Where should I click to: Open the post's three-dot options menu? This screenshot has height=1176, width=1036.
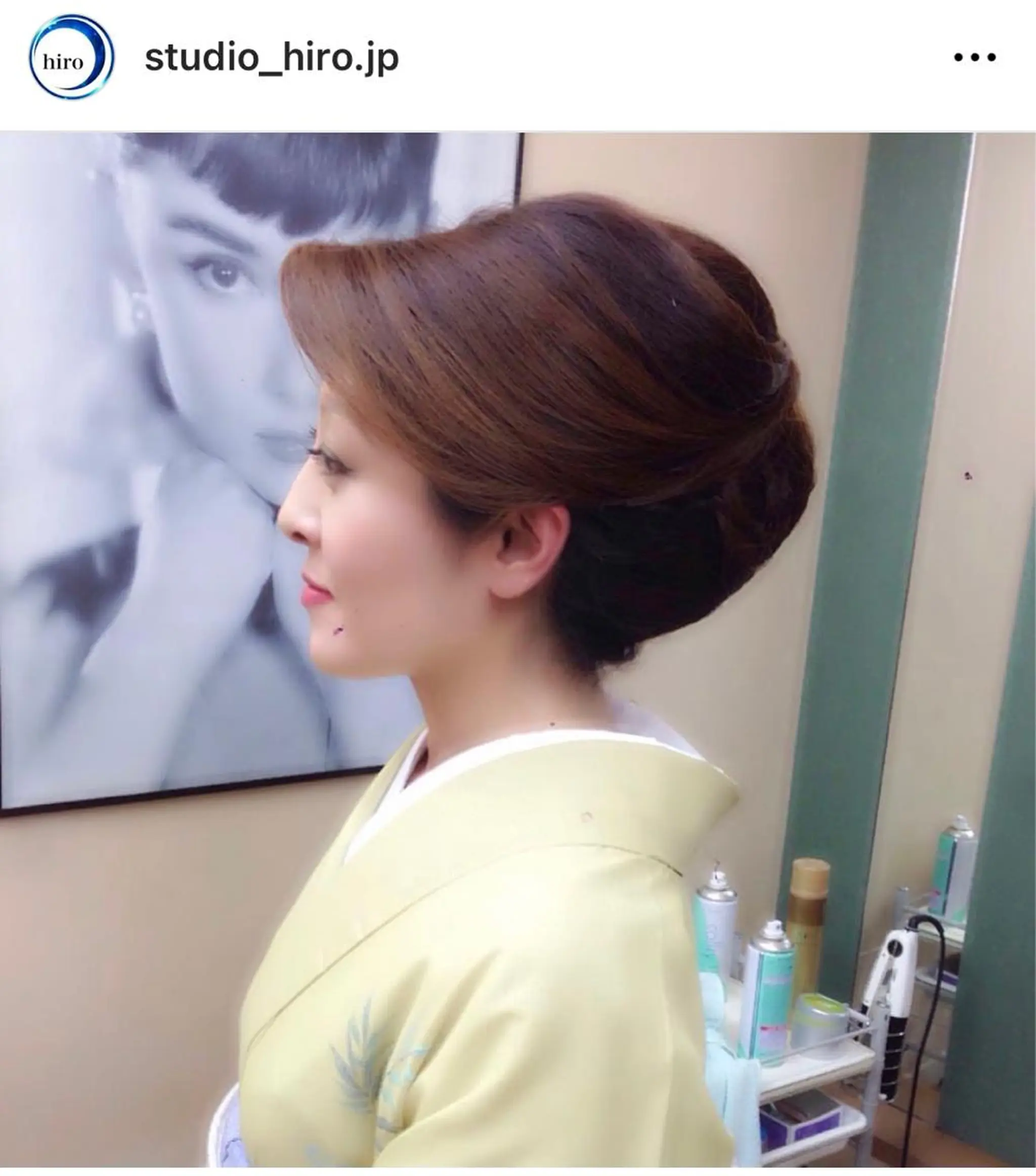974,58
